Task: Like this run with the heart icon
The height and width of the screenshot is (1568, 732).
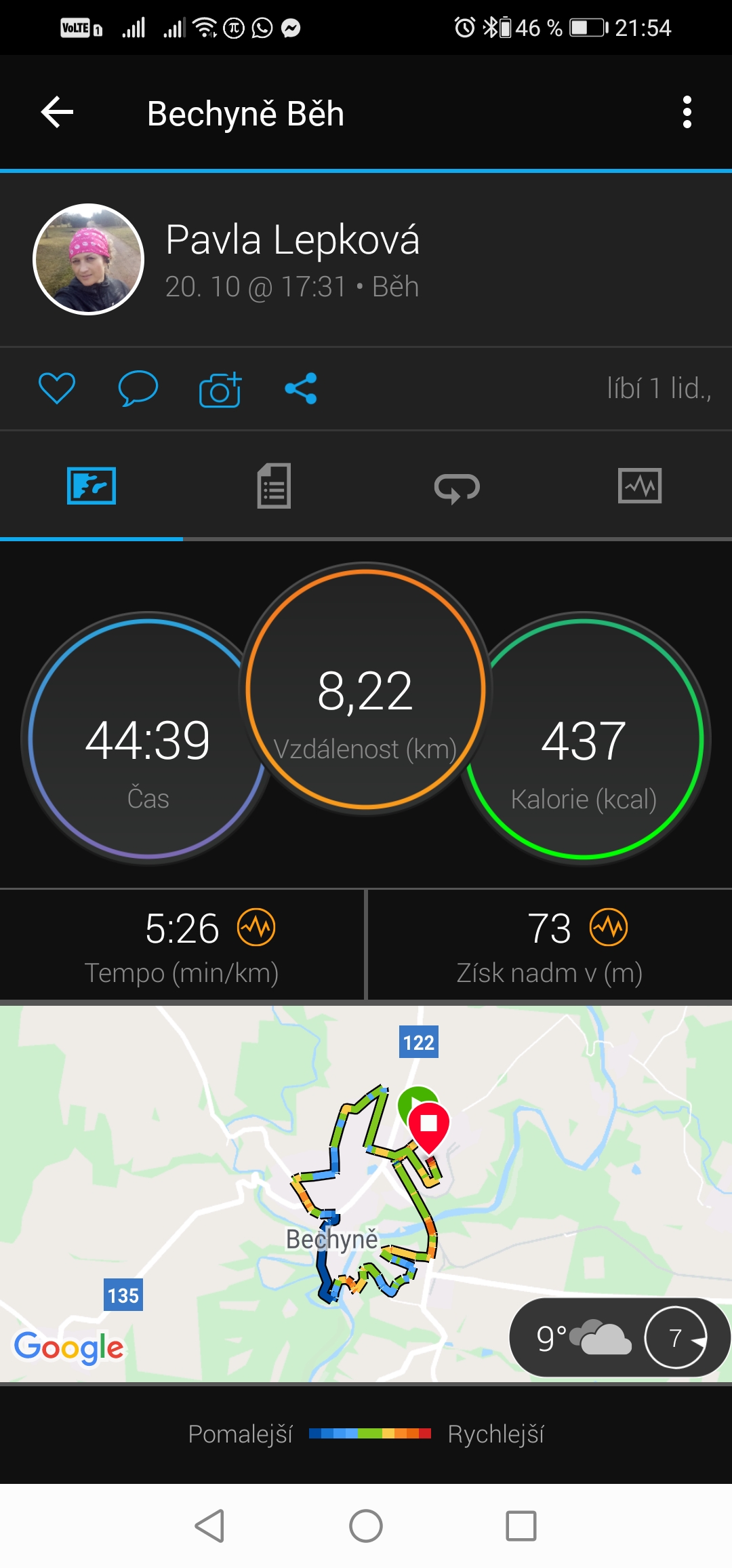Action: [x=57, y=389]
